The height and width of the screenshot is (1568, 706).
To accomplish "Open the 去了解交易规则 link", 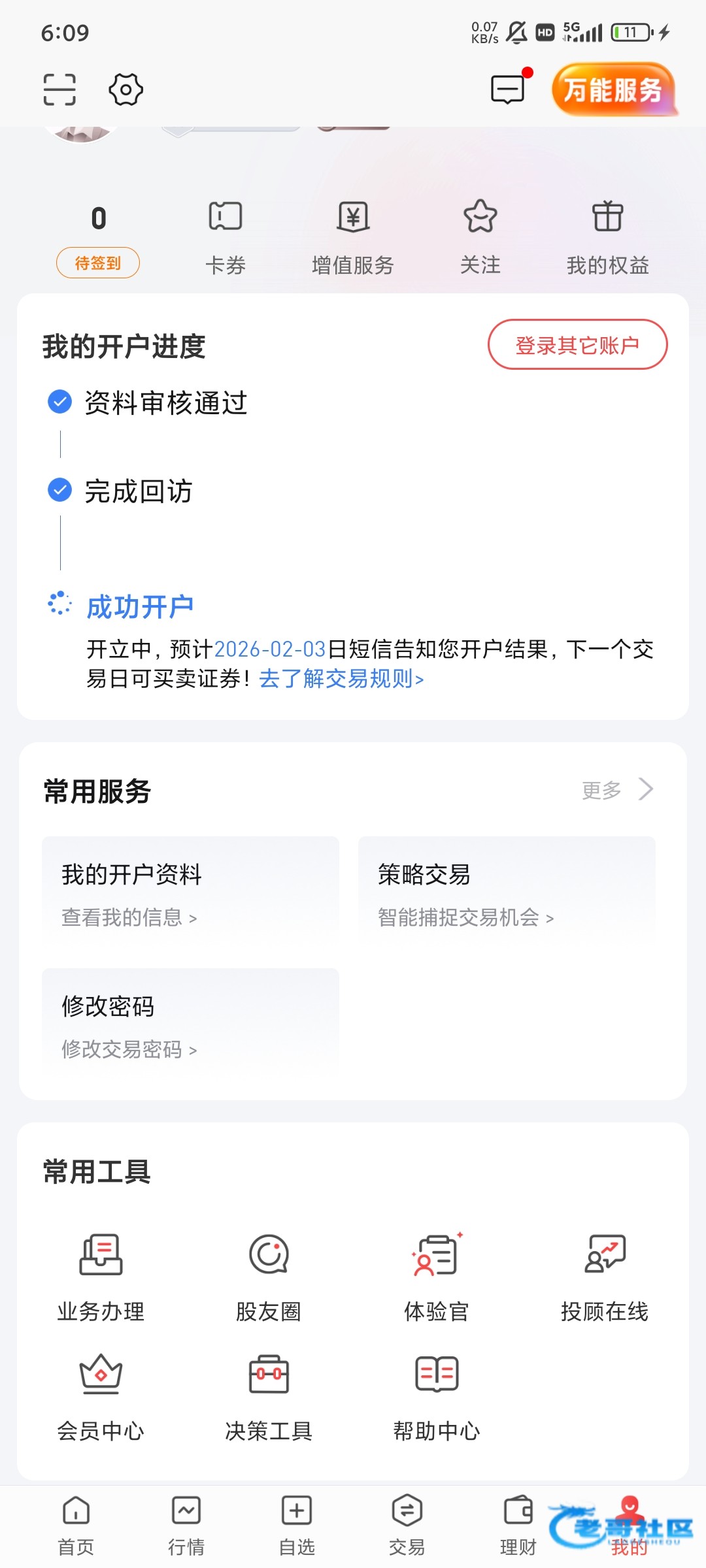I will tap(341, 679).
